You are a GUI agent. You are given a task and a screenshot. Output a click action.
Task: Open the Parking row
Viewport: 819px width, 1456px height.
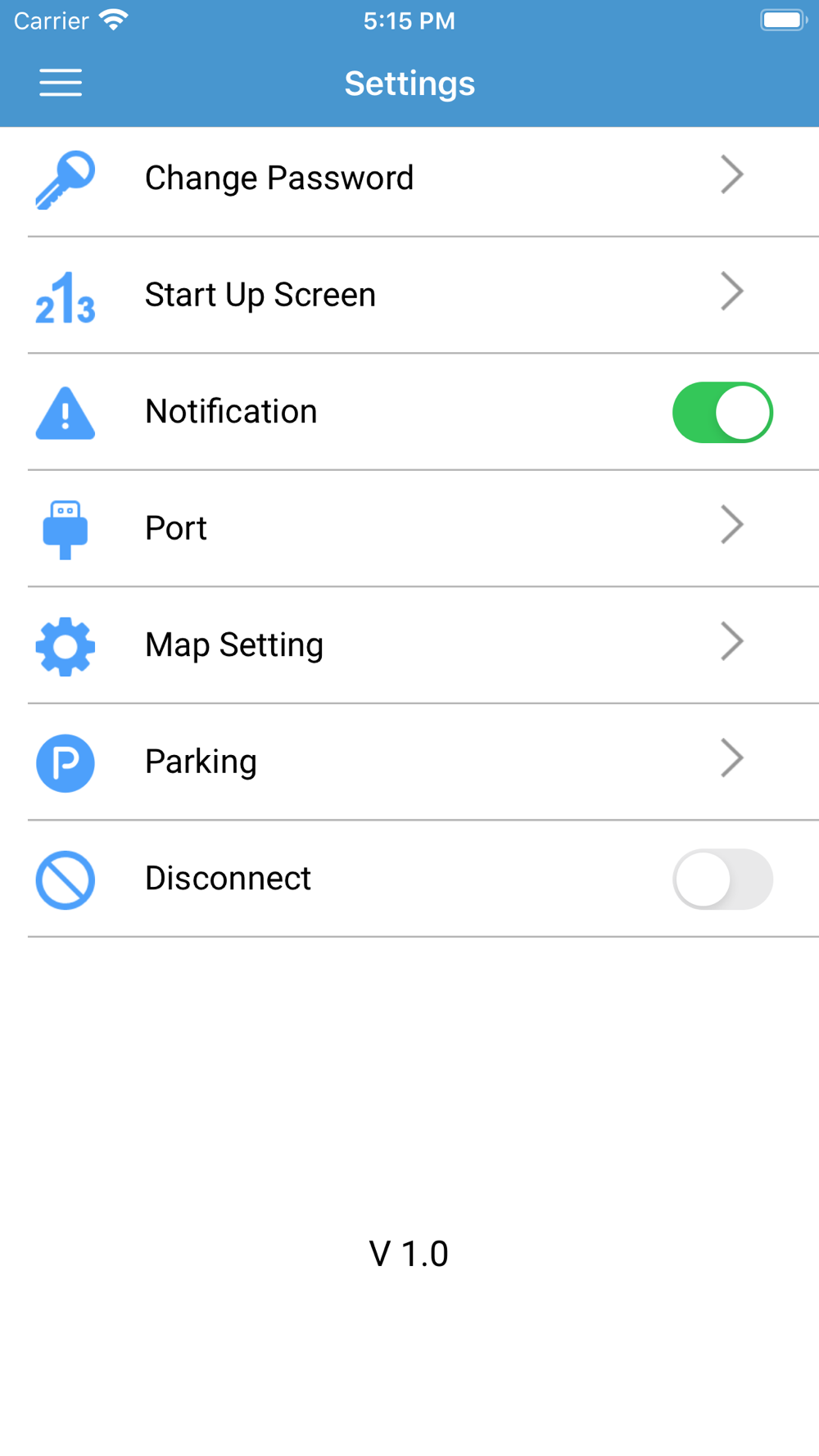[409, 762]
